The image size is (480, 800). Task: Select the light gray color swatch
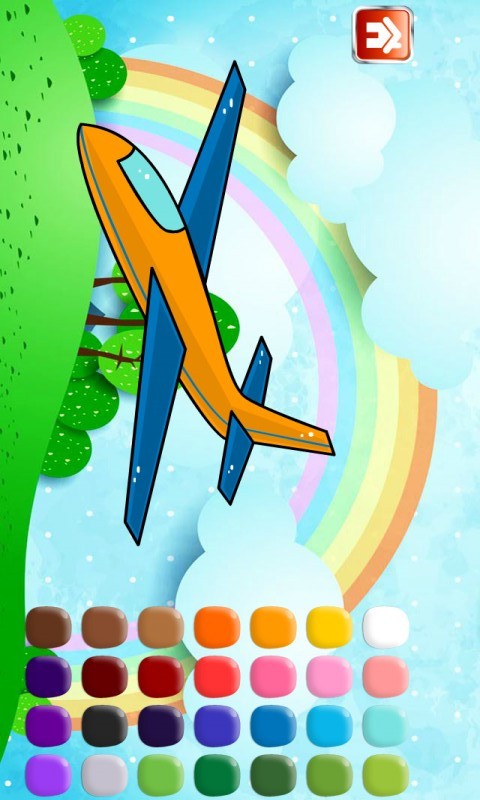pos(105,775)
